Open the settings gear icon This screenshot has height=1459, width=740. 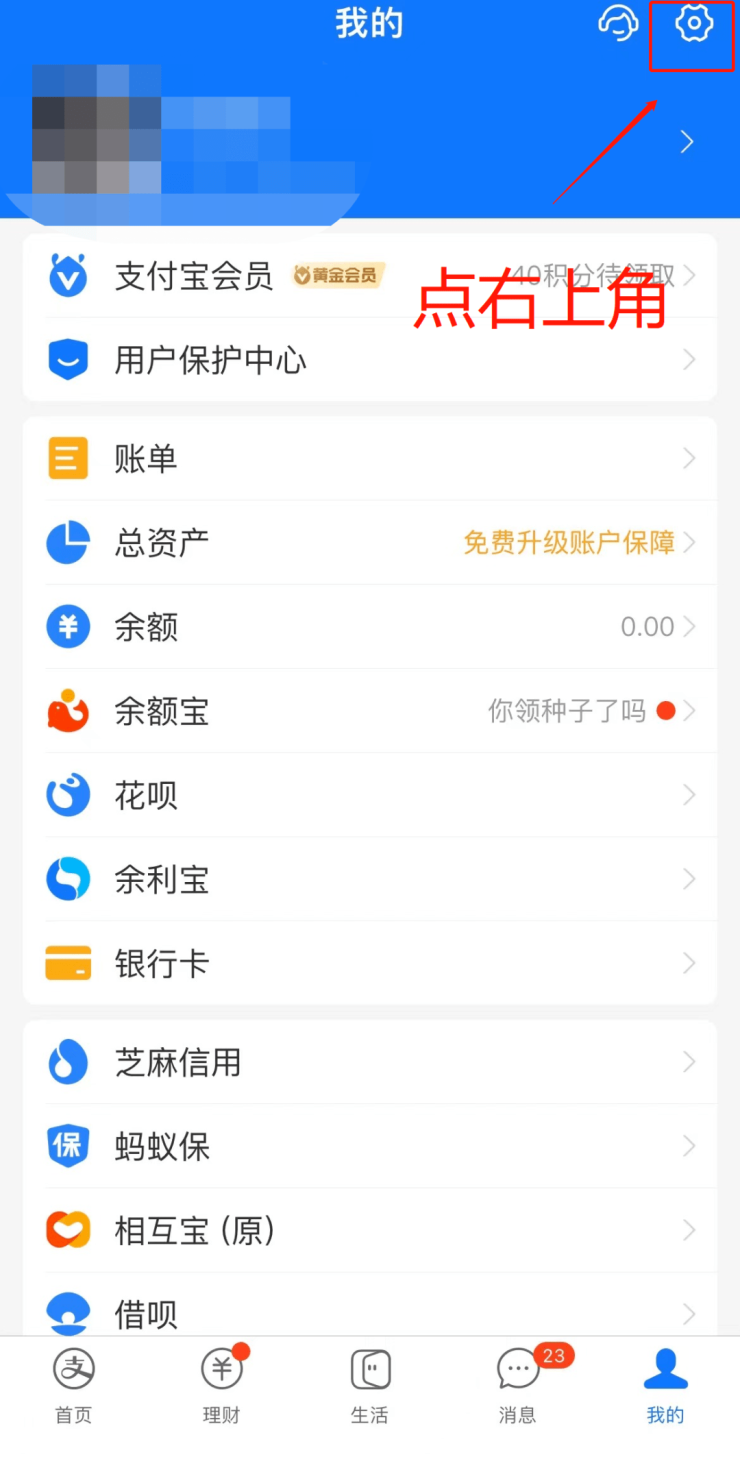tap(693, 24)
